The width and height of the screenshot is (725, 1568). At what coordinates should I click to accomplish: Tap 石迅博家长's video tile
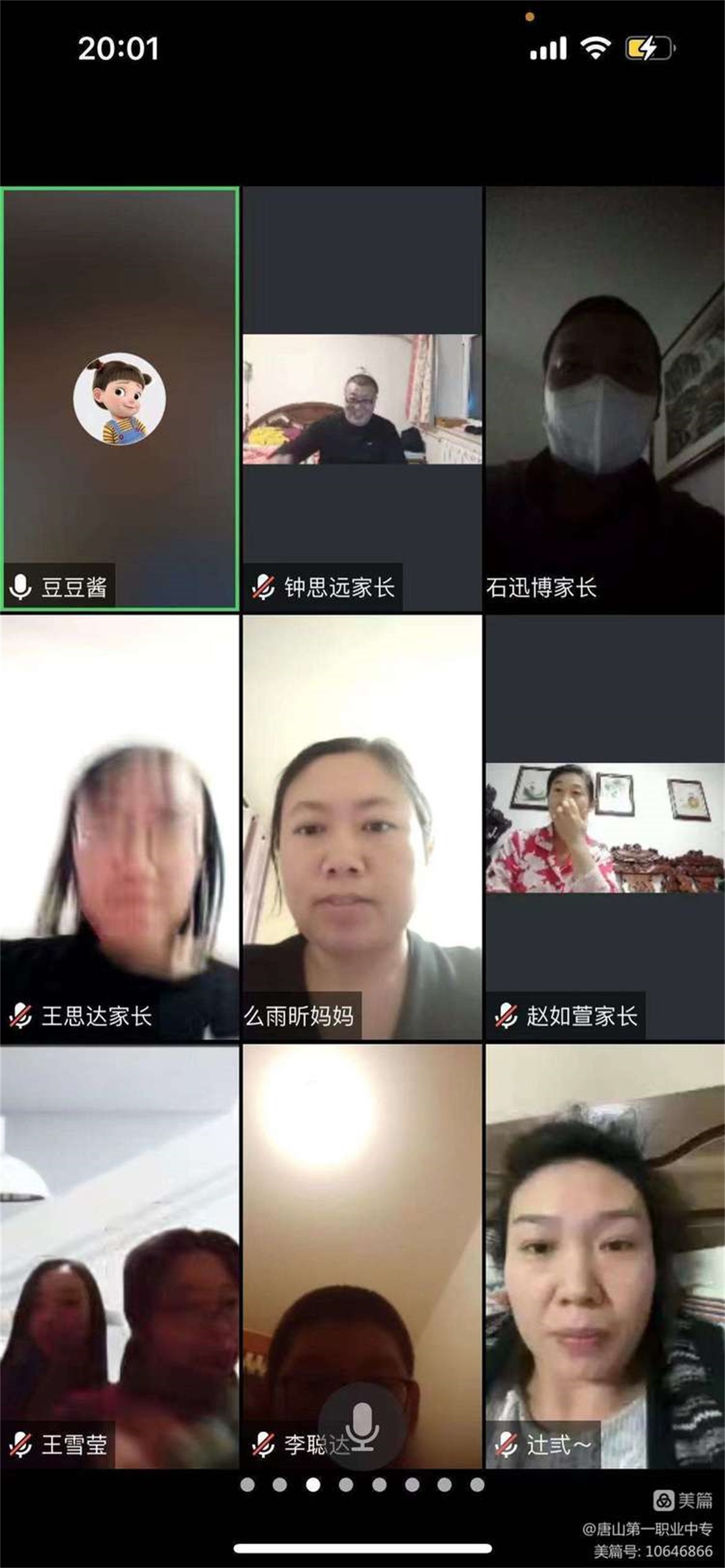pos(604,399)
